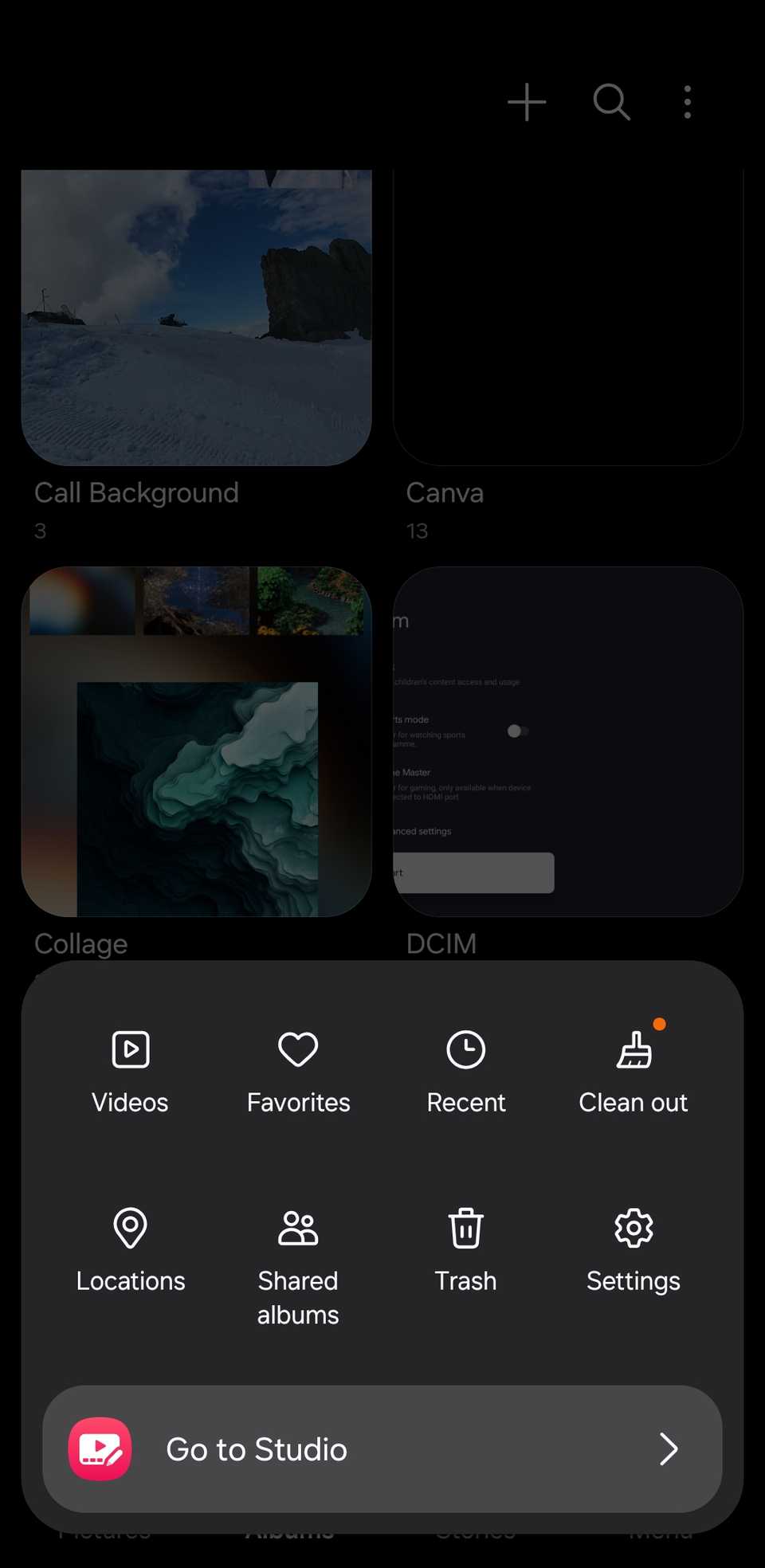Open the Trash
Screen dimensions: 765x1568
466,1251
